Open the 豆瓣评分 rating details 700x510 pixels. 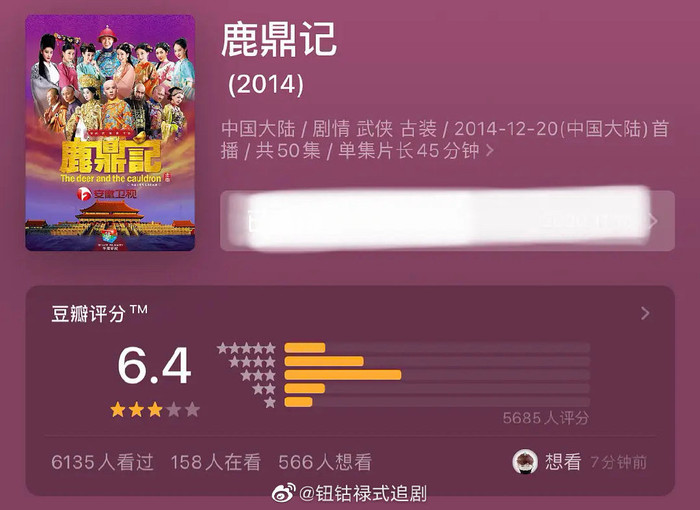(645, 314)
